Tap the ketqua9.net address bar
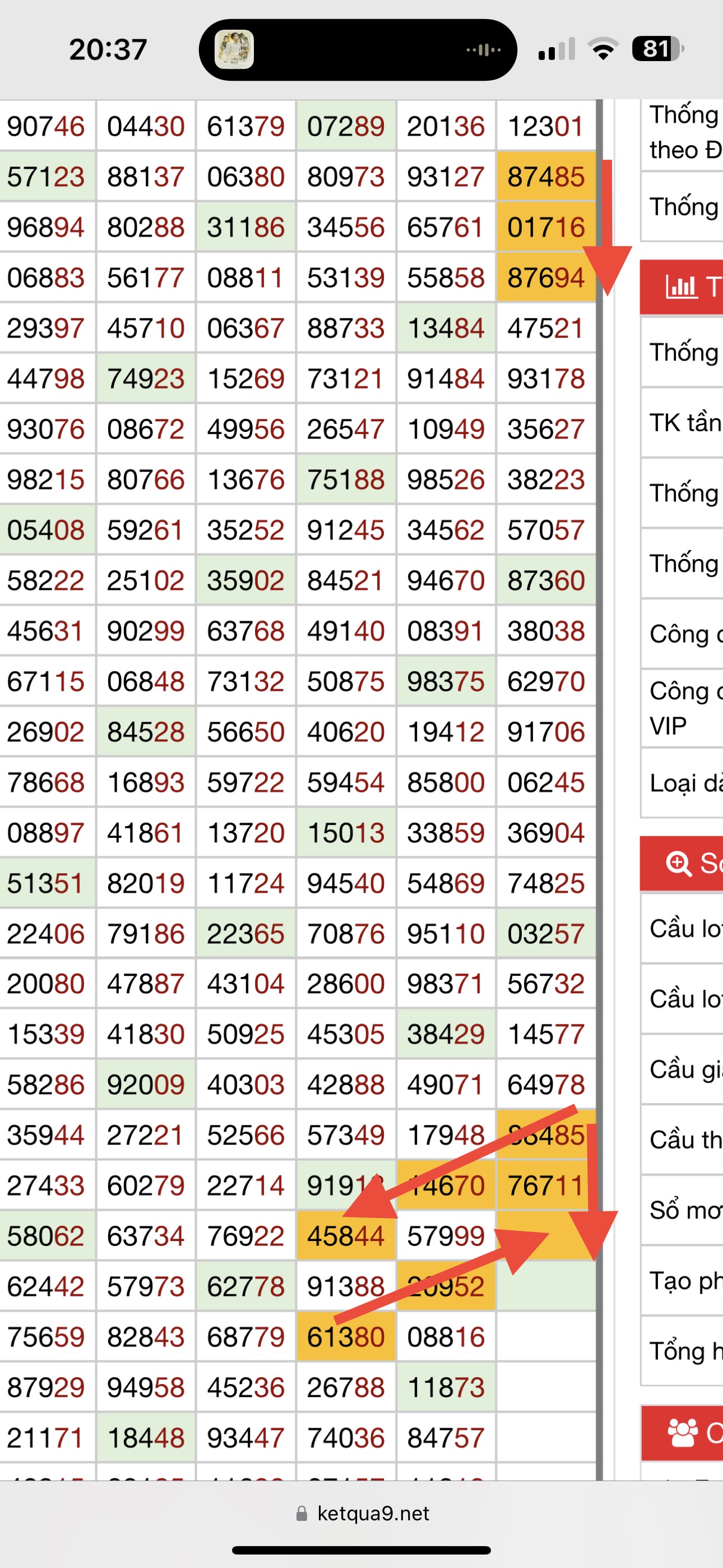This screenshot has width=723, height=1568. click(363, 1513)
